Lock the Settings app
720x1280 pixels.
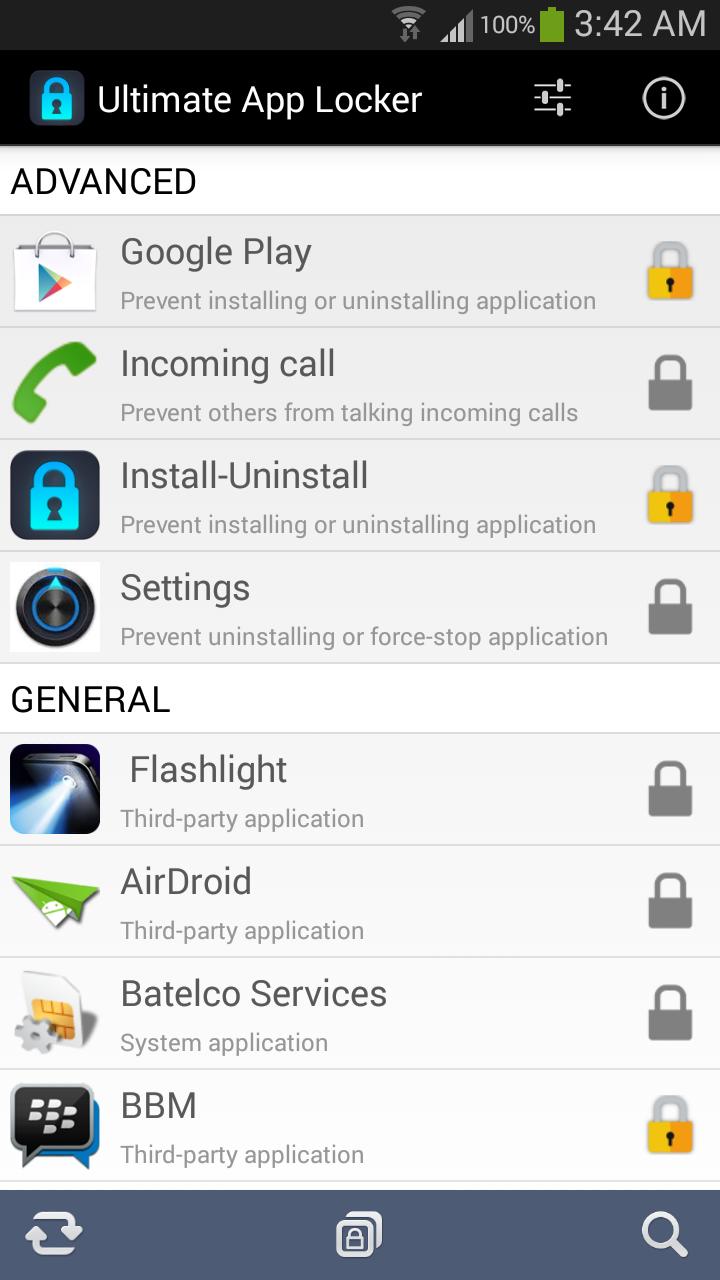click(670, 607)
